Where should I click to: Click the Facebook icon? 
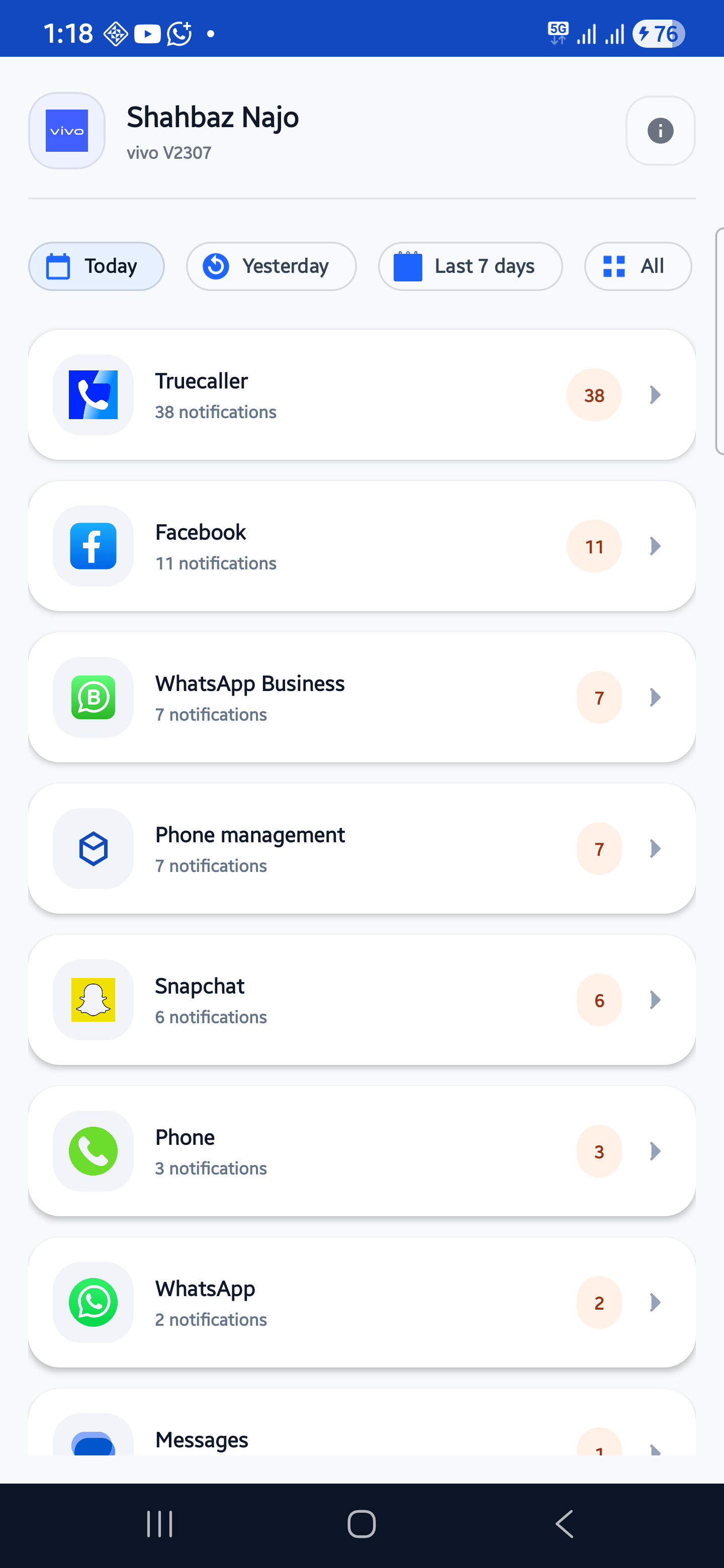pyautogui.click(x=93, y=546)
